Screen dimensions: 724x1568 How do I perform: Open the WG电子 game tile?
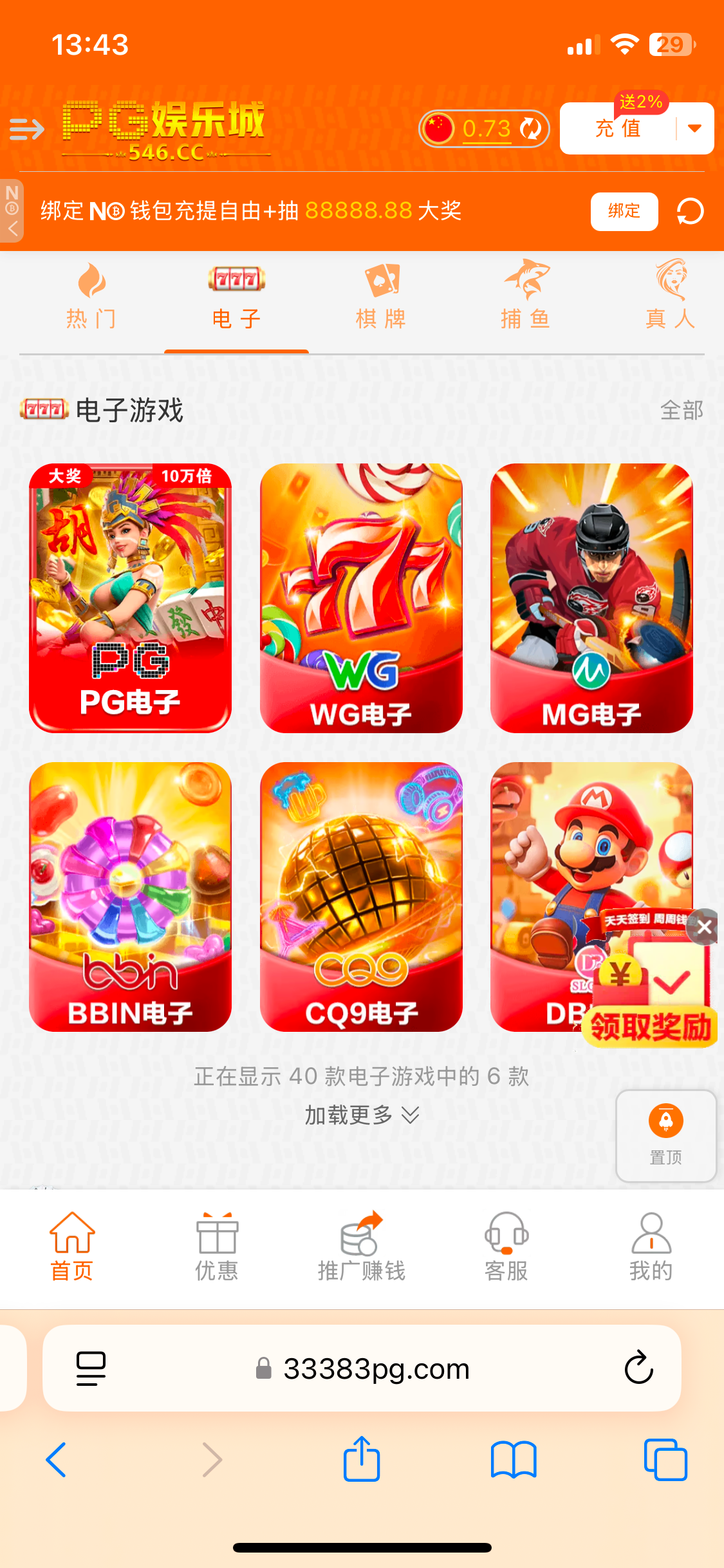click(x=361, y=597)
